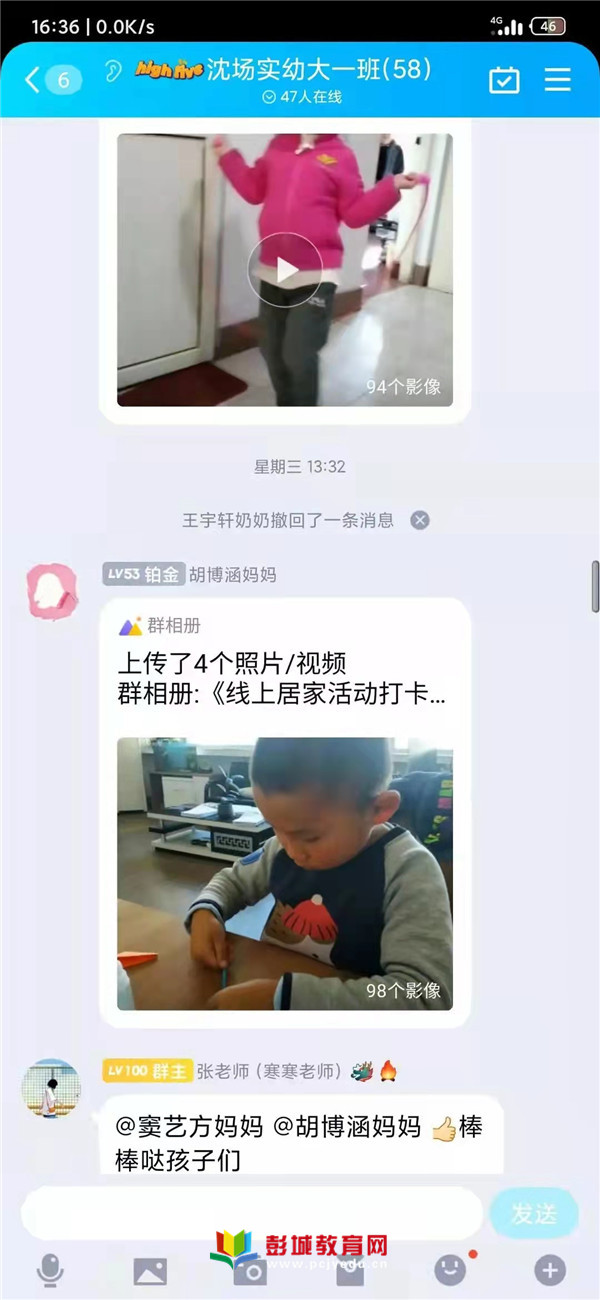Send the message with 发送 button
This screenshot has height=1300, width=600.
point(533,1213)
